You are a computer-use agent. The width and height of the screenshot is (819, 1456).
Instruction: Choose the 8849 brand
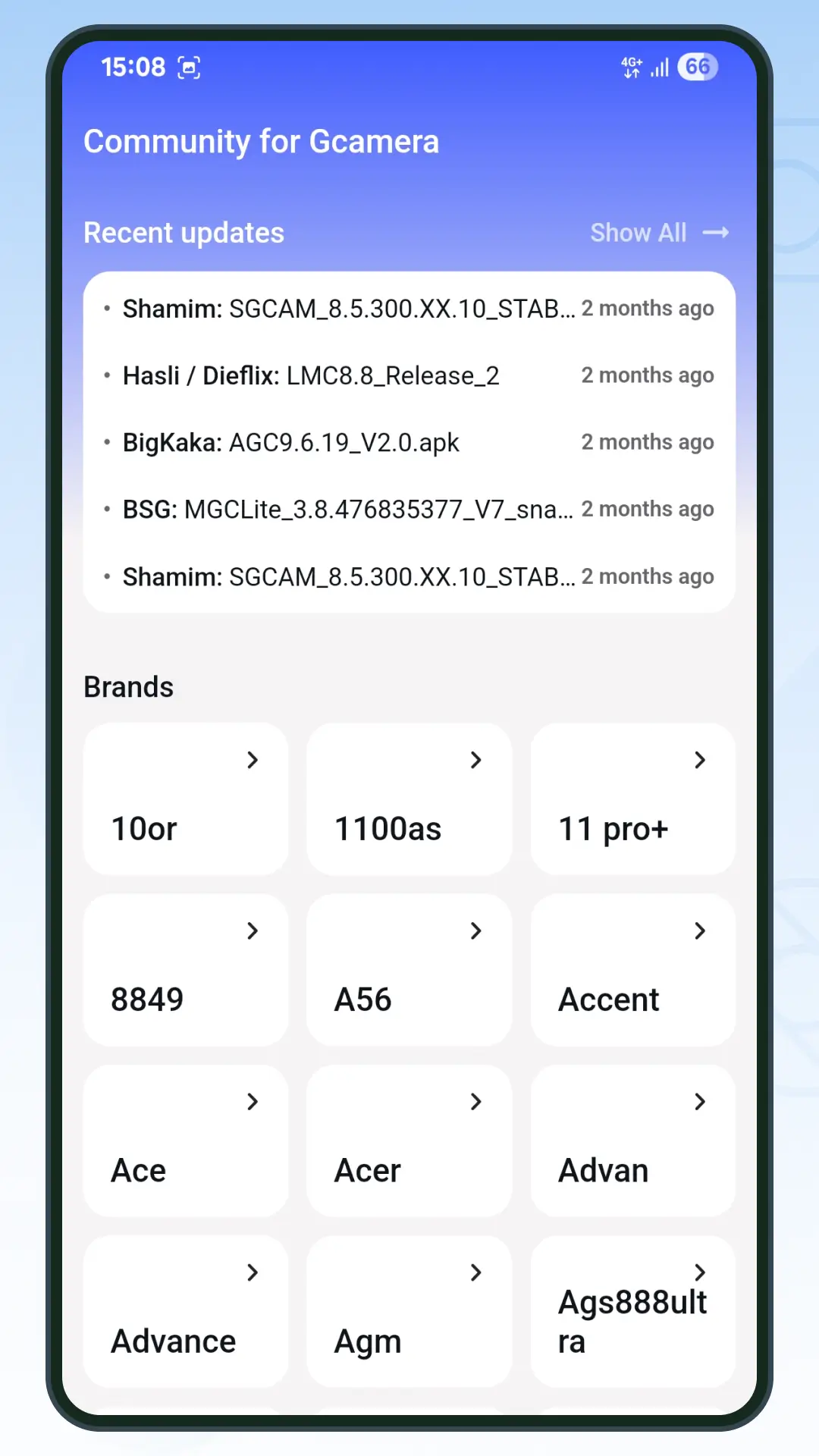pos(186,970)
